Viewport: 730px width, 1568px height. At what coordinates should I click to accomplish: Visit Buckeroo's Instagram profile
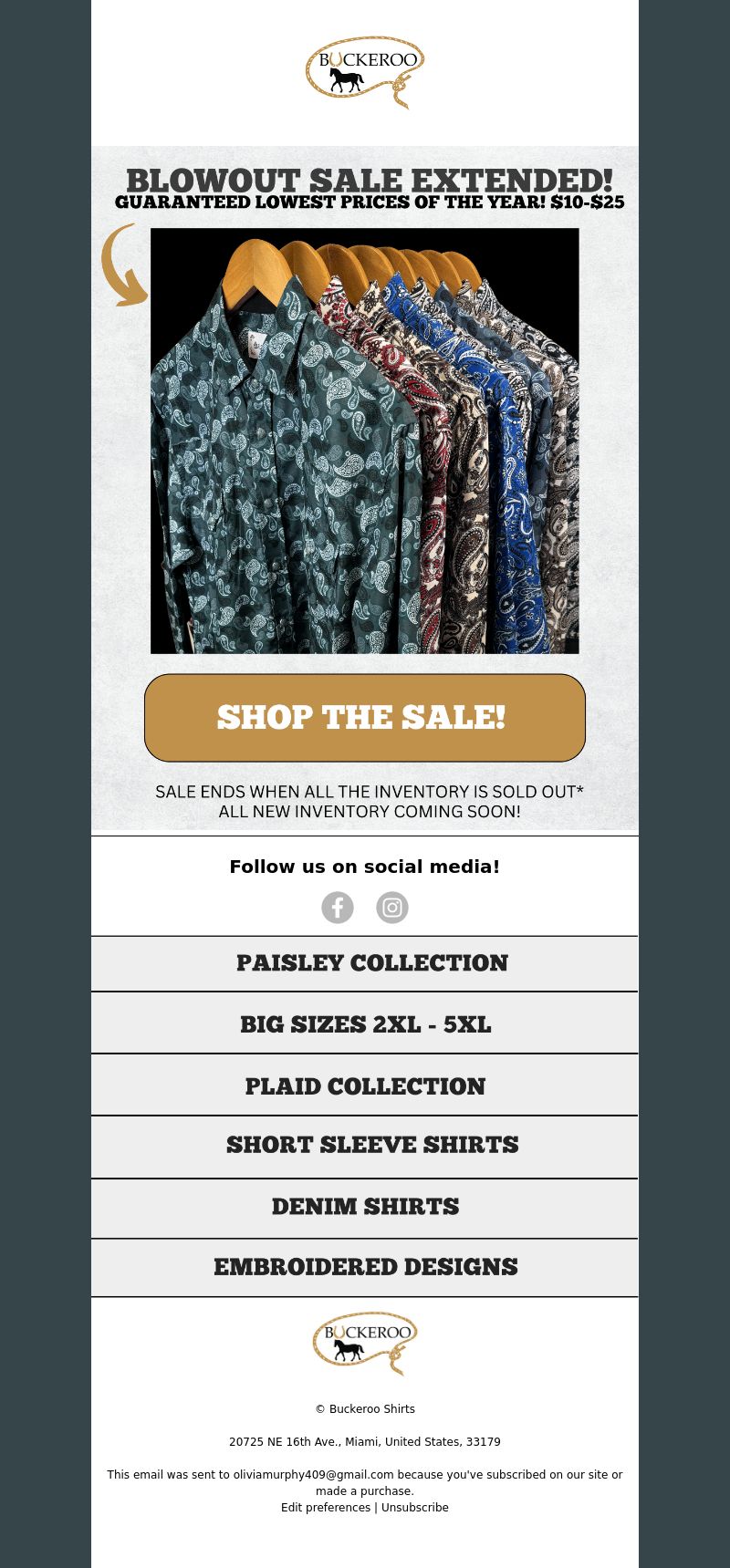tap(392, 908)
